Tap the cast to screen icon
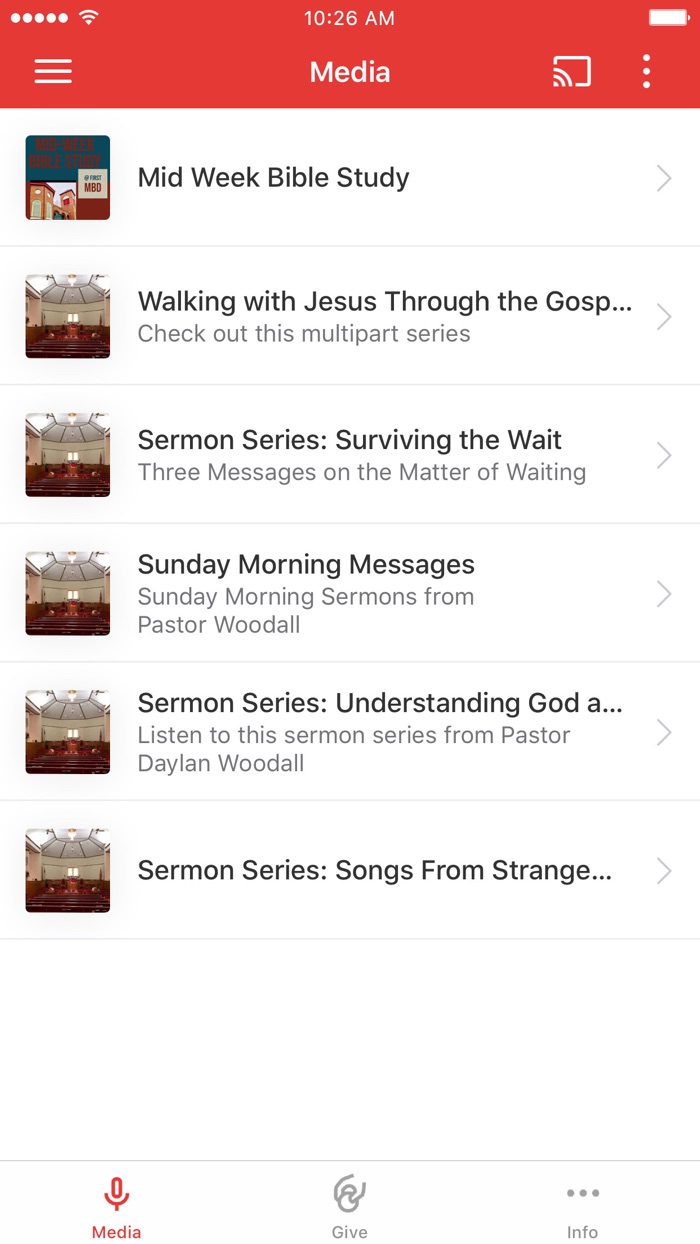The image size is (700, 1244). pyautogui.click(x=571, y=72)
